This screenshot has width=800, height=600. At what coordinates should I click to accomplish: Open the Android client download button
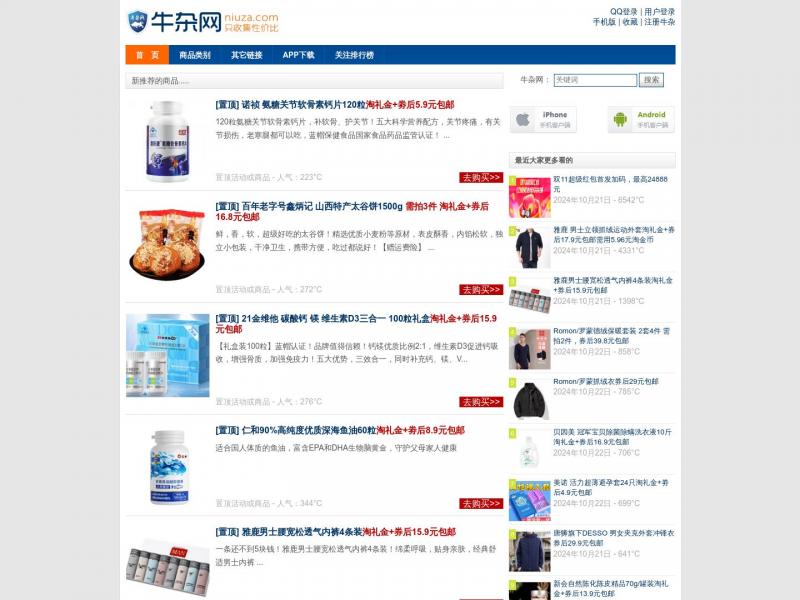click(641, 120)
